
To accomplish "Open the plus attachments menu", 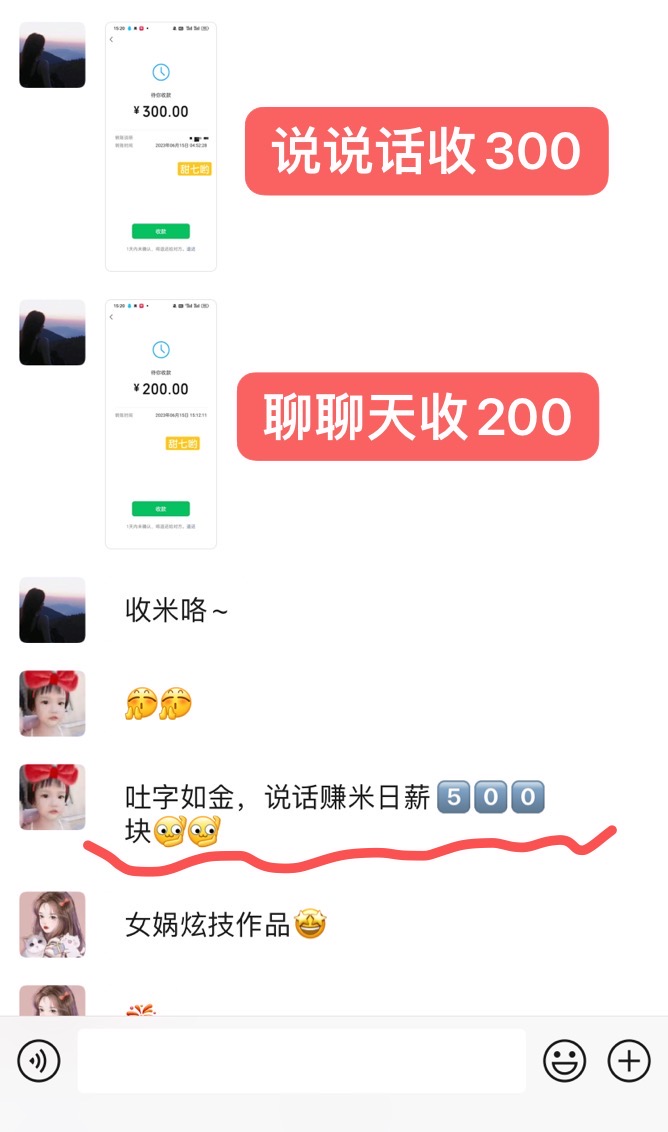I will pyautogui.click(x=629, y=1061).
